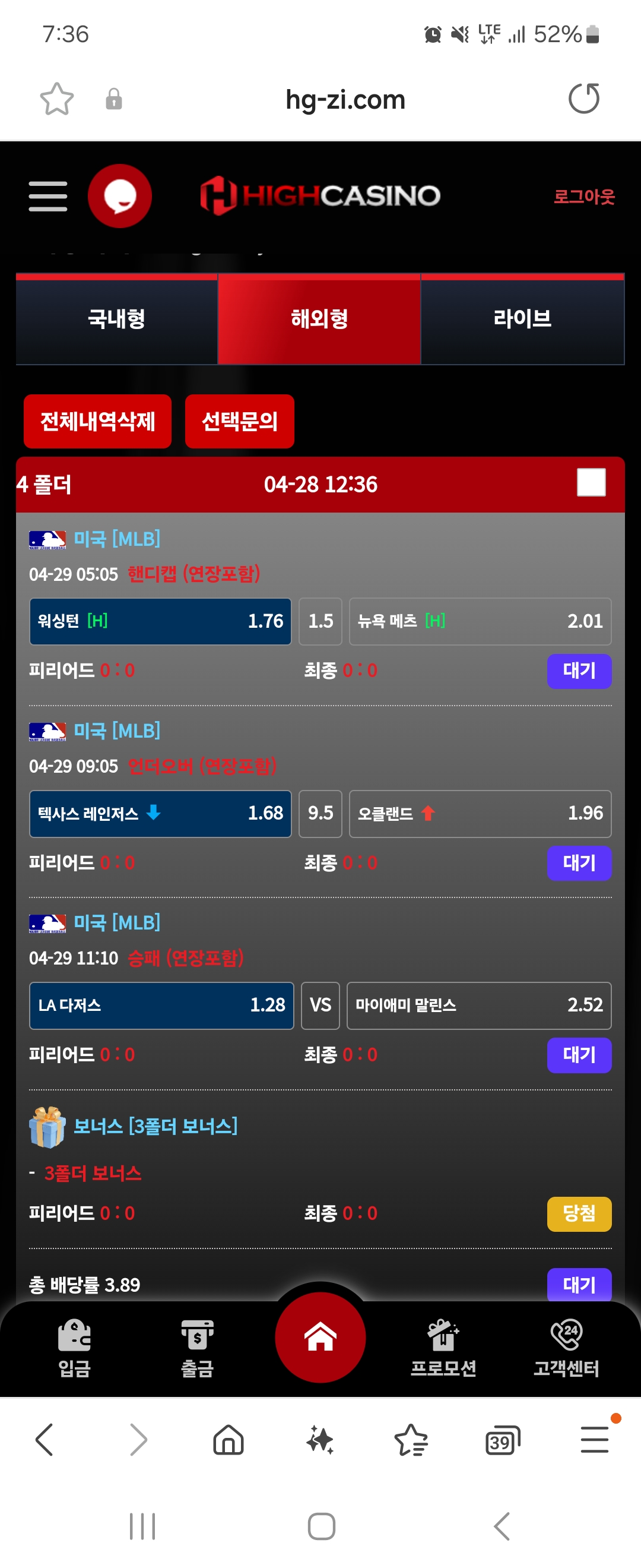Go to the site home with red home button
This screenshot has height=1568, width=641.
[320, 1338]
